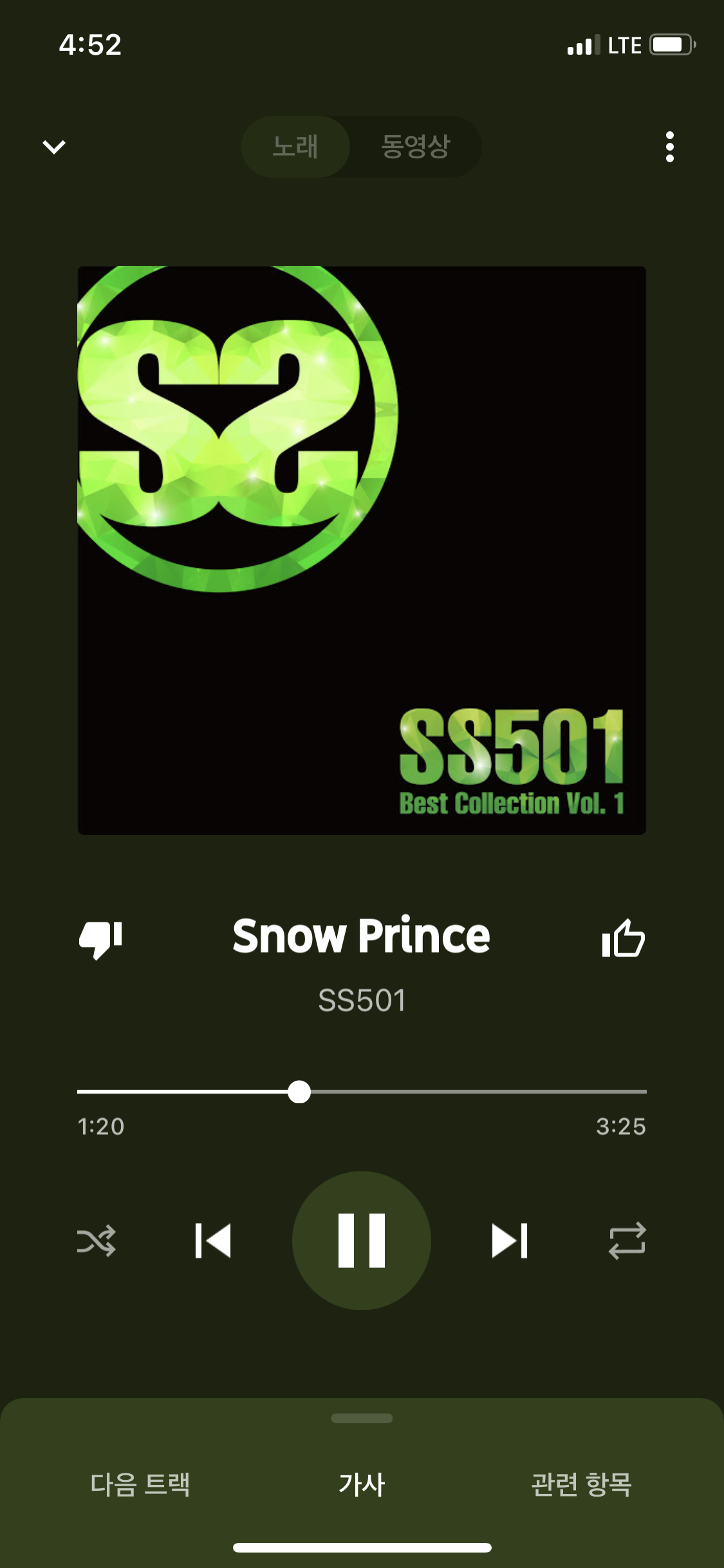Collapse the player with the down chevron
This screenshot has height=1568, width=724.
click(x=54, y=147)
